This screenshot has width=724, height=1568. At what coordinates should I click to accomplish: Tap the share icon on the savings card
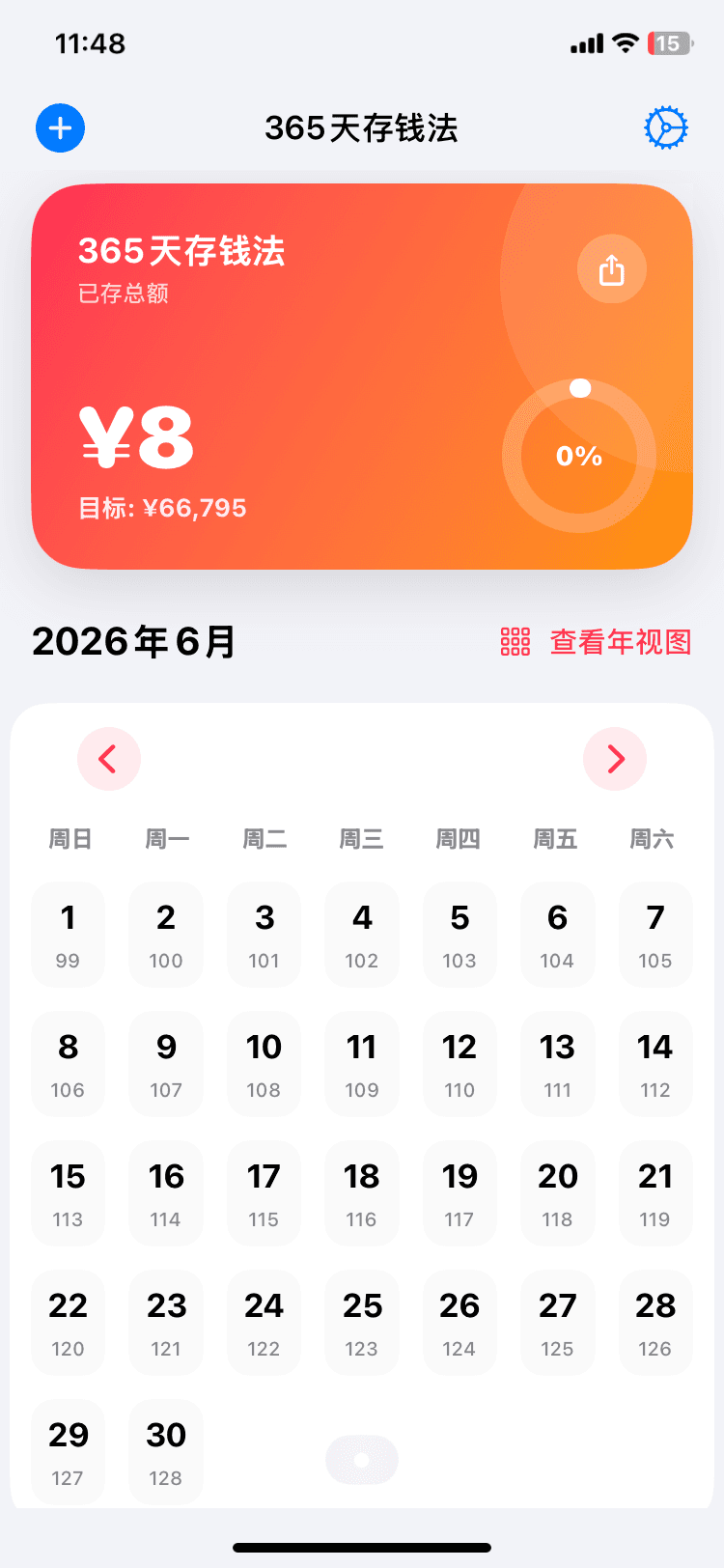pos(611,269)
